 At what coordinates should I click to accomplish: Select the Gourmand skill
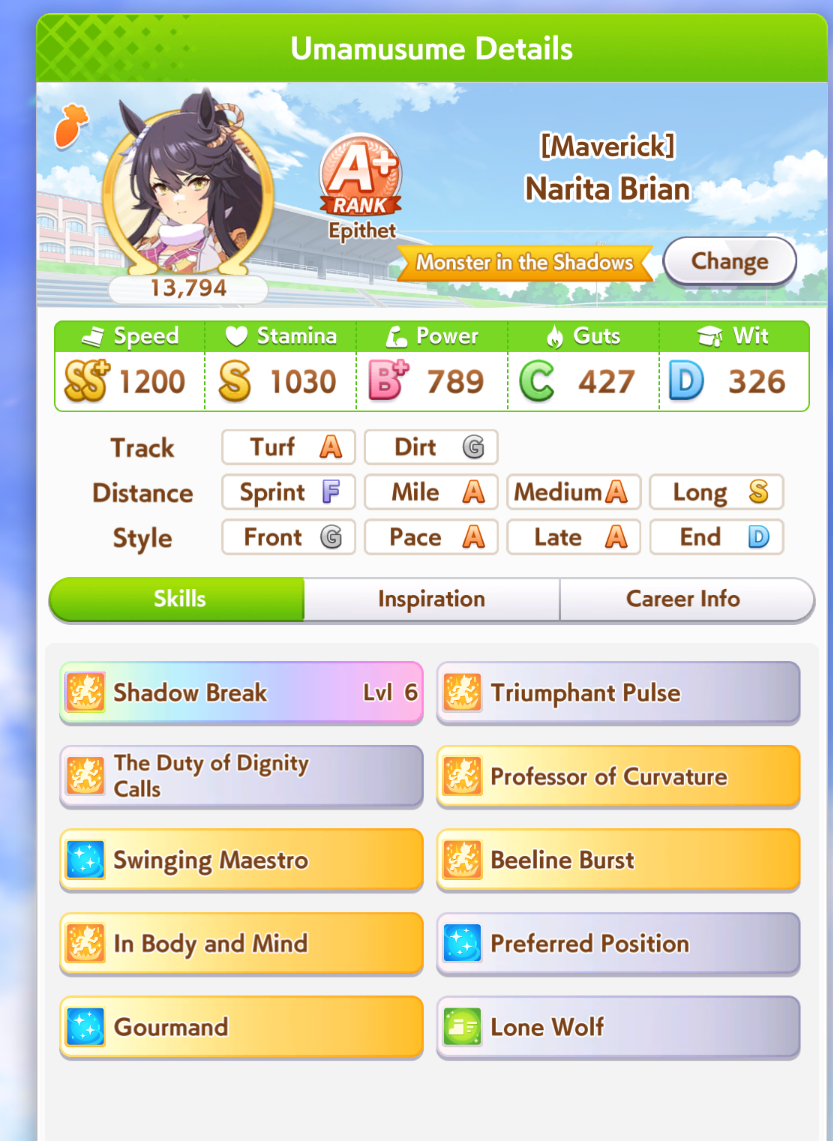point(241,1027)
